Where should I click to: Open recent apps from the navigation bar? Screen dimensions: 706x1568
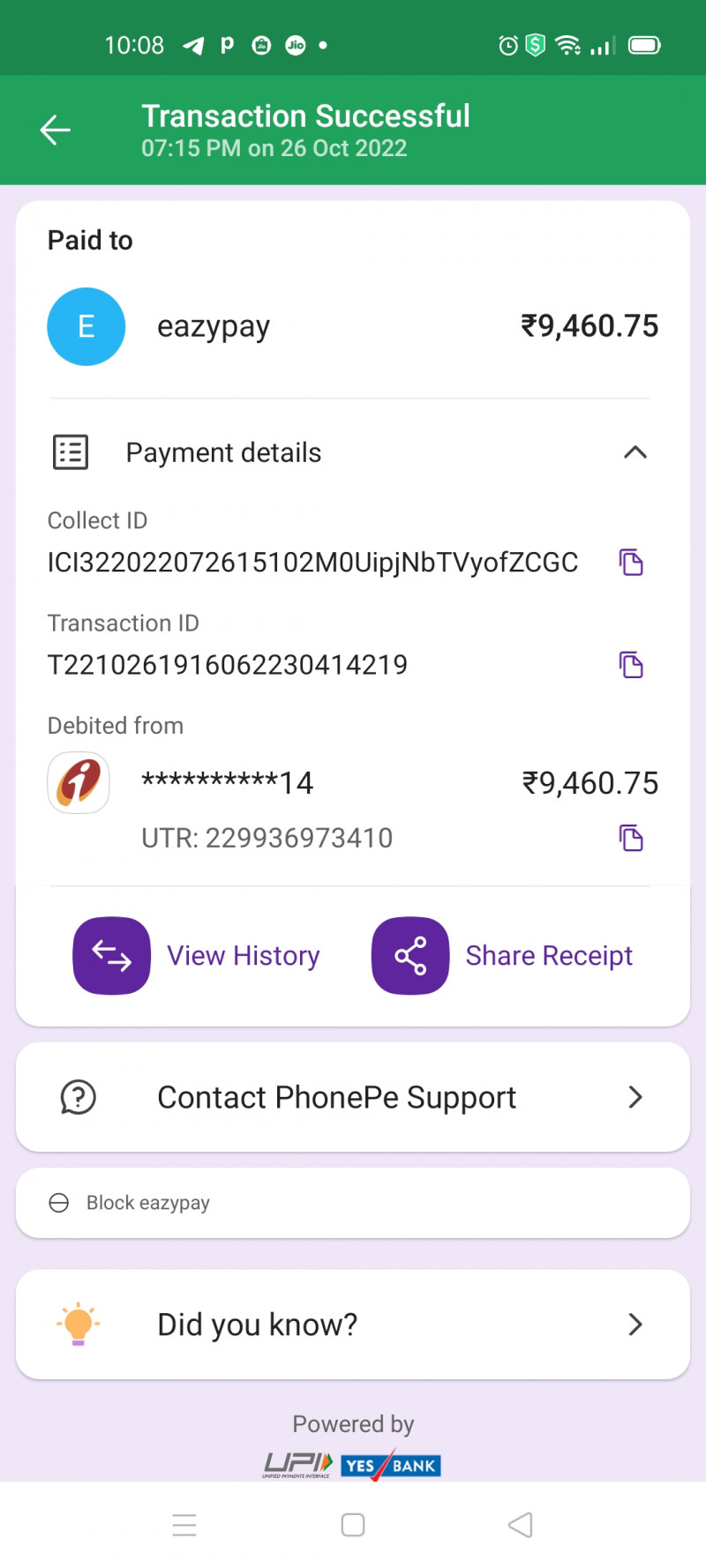pyautogui.click(x=184, y=1525)
